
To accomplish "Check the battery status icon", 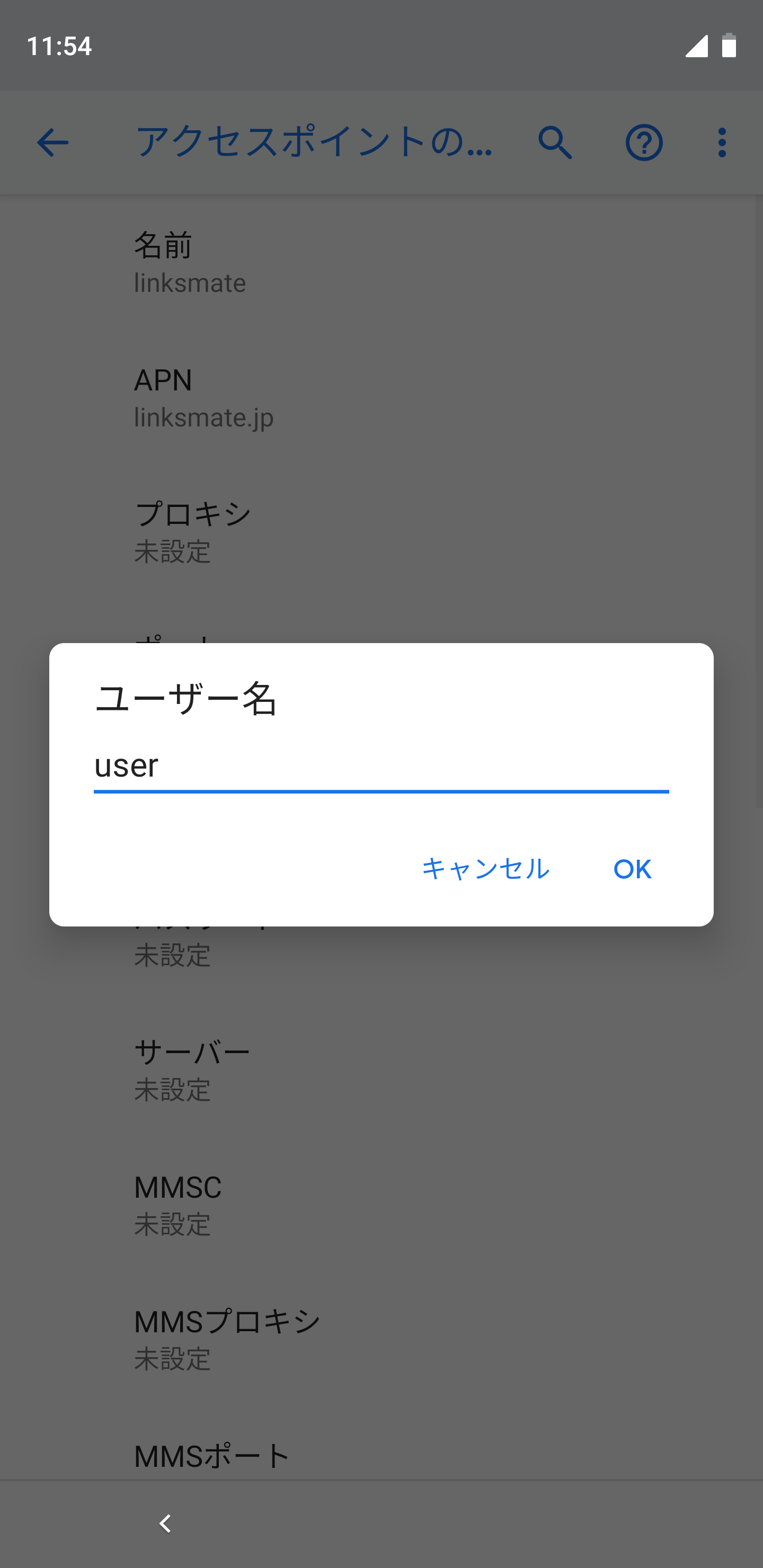I will [x=729, y=46].
